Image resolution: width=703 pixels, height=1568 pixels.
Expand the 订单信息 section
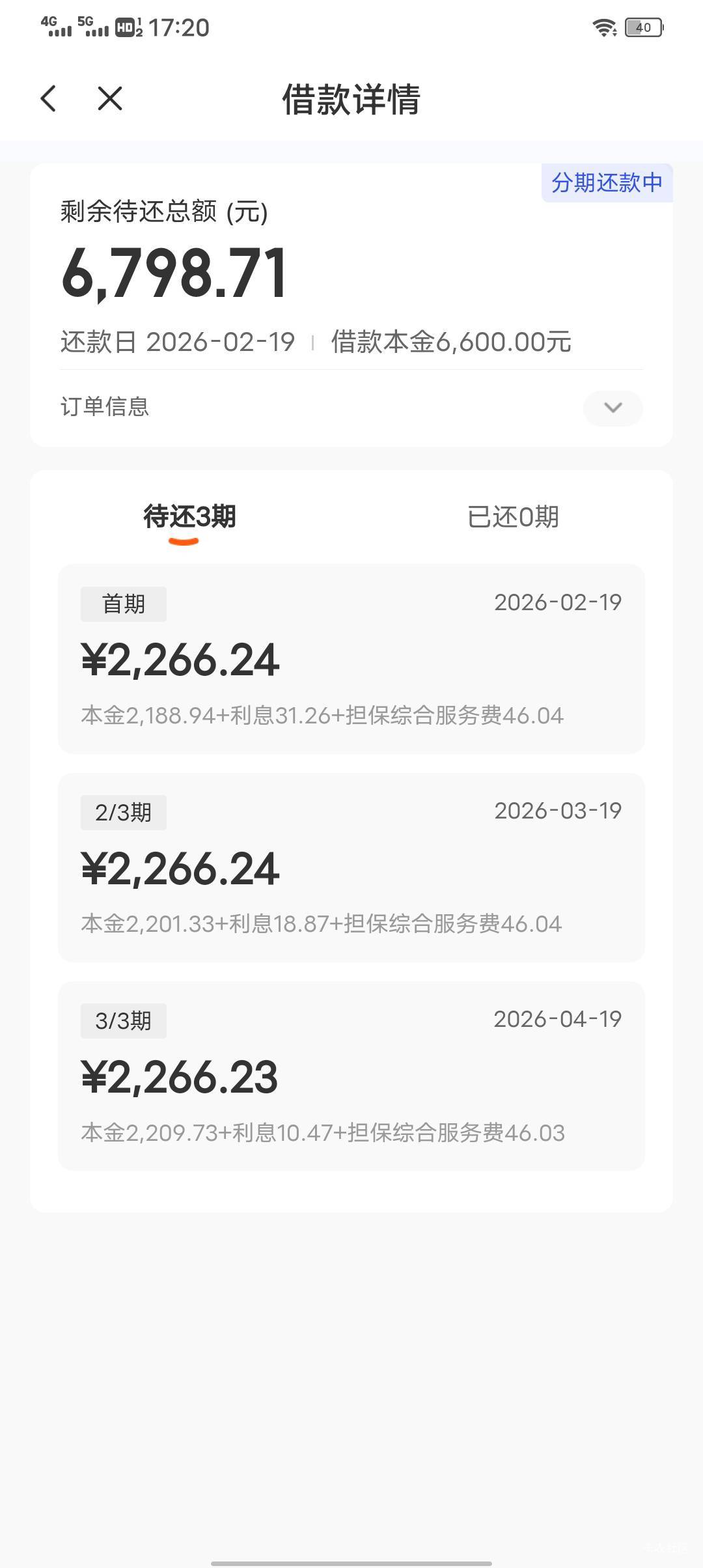613,408
